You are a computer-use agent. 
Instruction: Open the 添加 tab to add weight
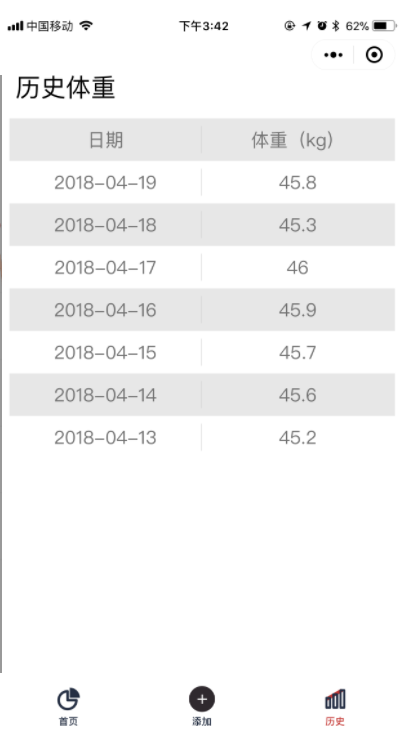point(202,707)
